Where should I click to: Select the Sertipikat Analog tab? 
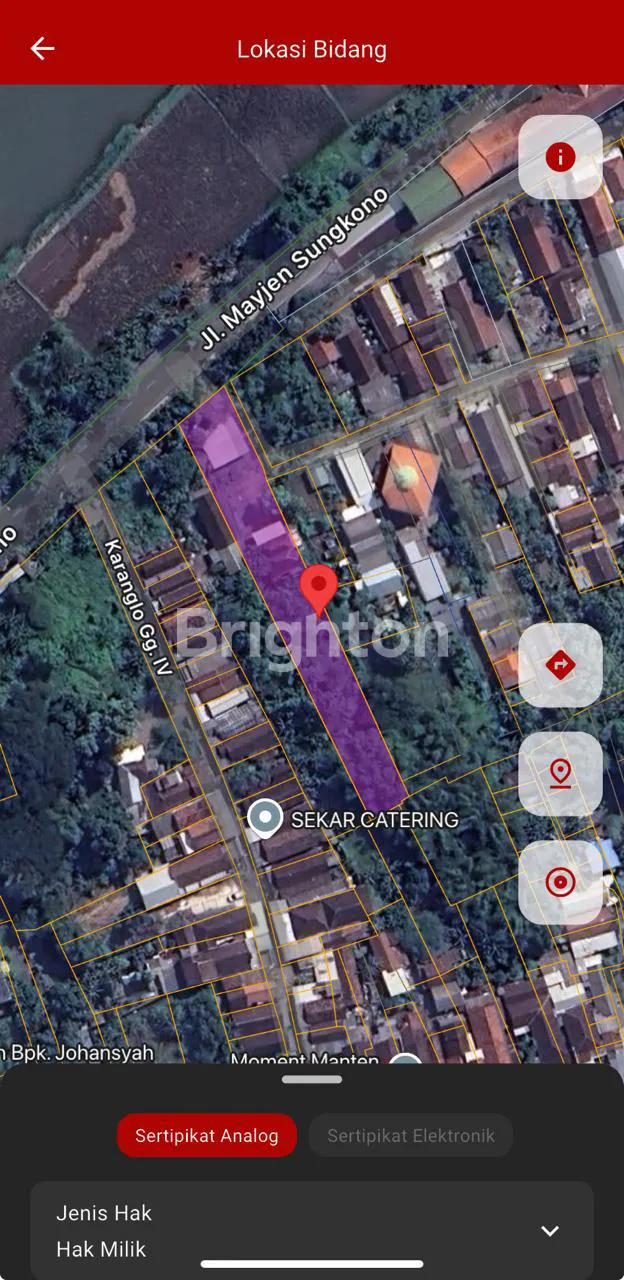207,1135
